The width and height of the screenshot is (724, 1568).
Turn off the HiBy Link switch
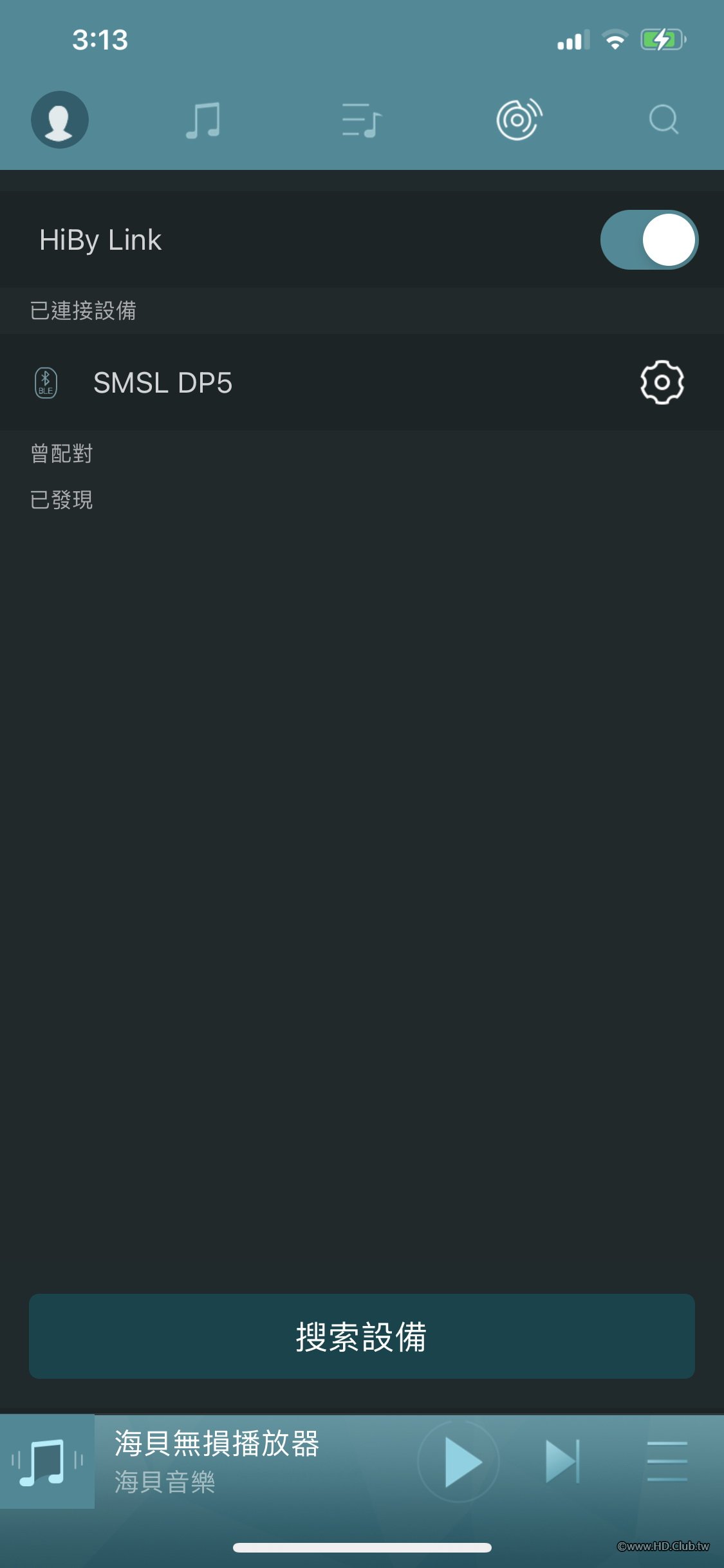(x=649, y=240)
